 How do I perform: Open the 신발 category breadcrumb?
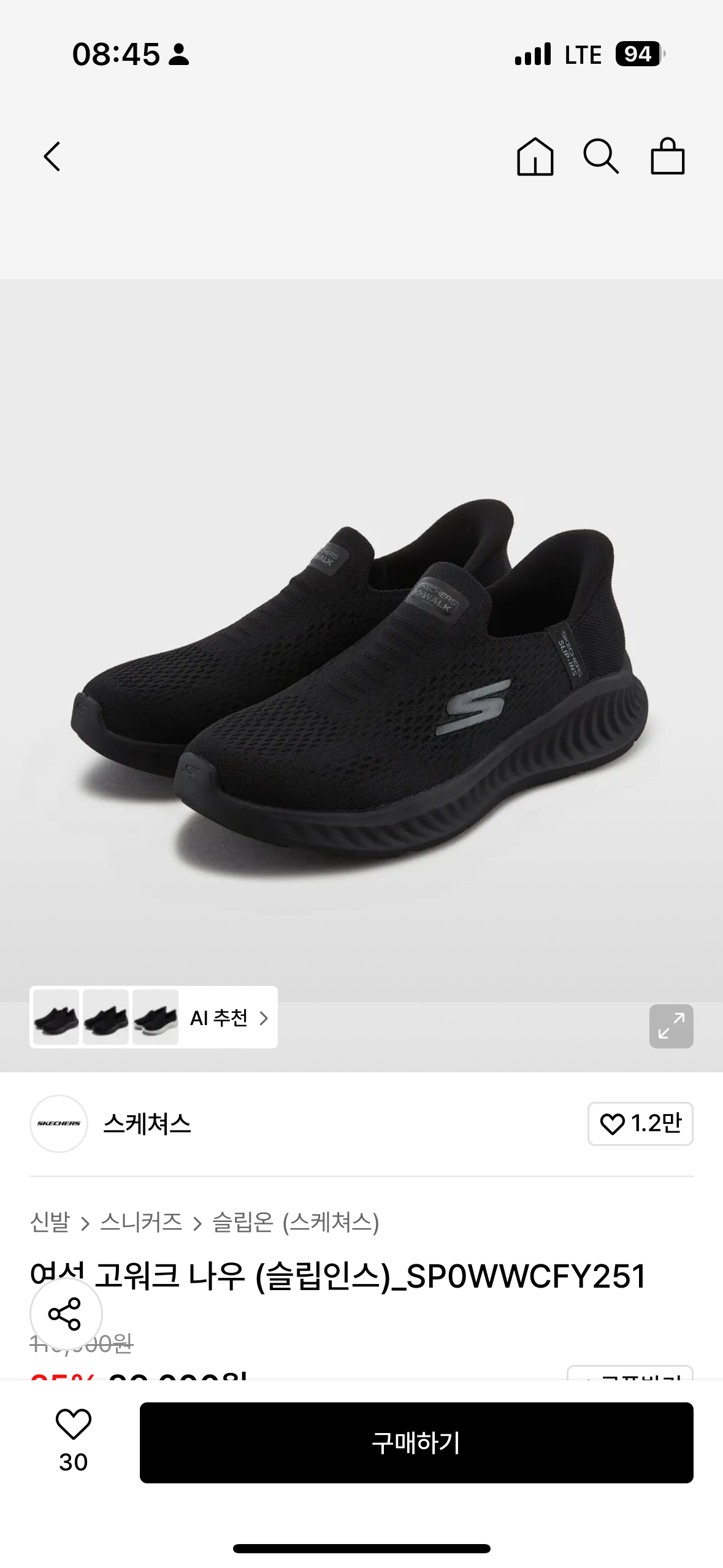[x=50, y=1222]
